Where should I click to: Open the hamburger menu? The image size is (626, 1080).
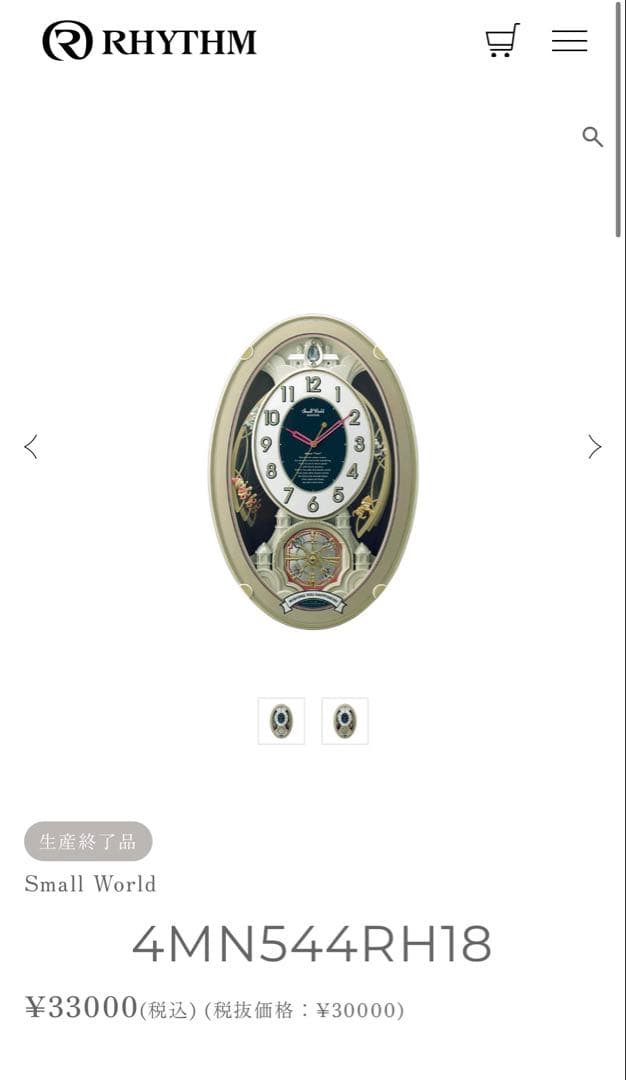tap(569, 41)
